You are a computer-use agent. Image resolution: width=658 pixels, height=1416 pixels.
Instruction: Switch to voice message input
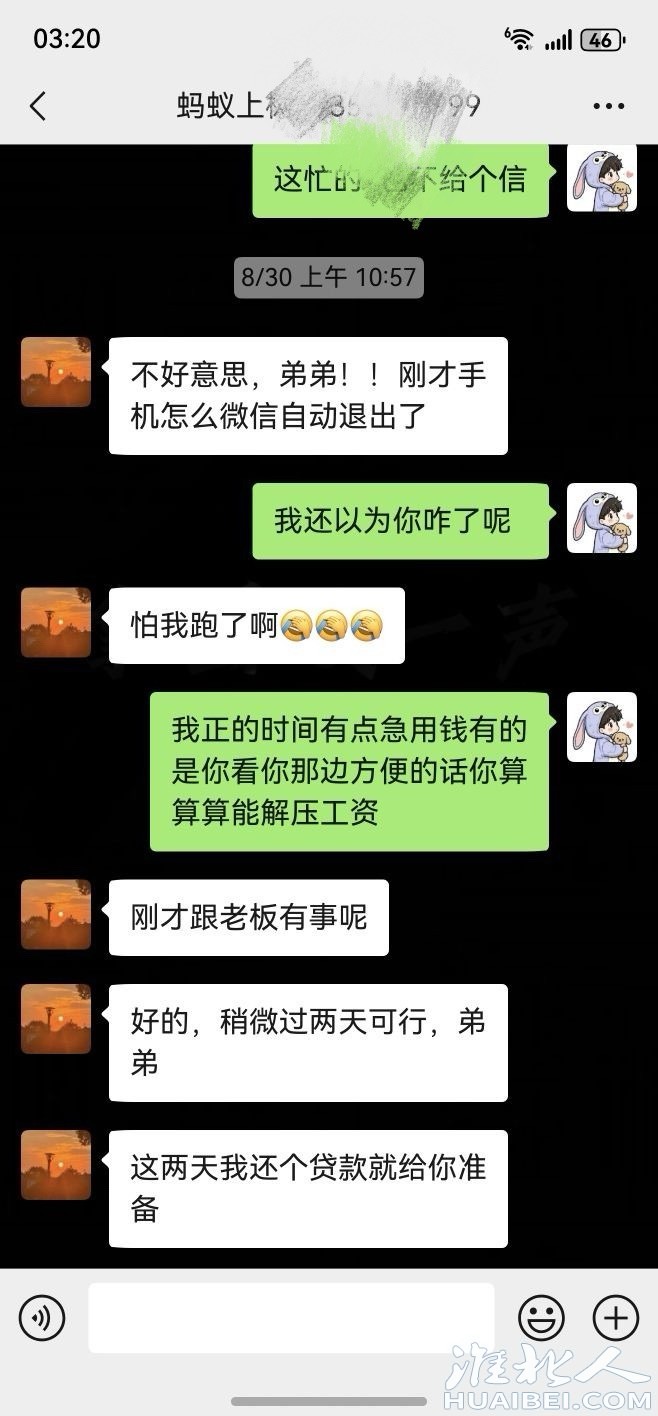(x=42, y=1319)
